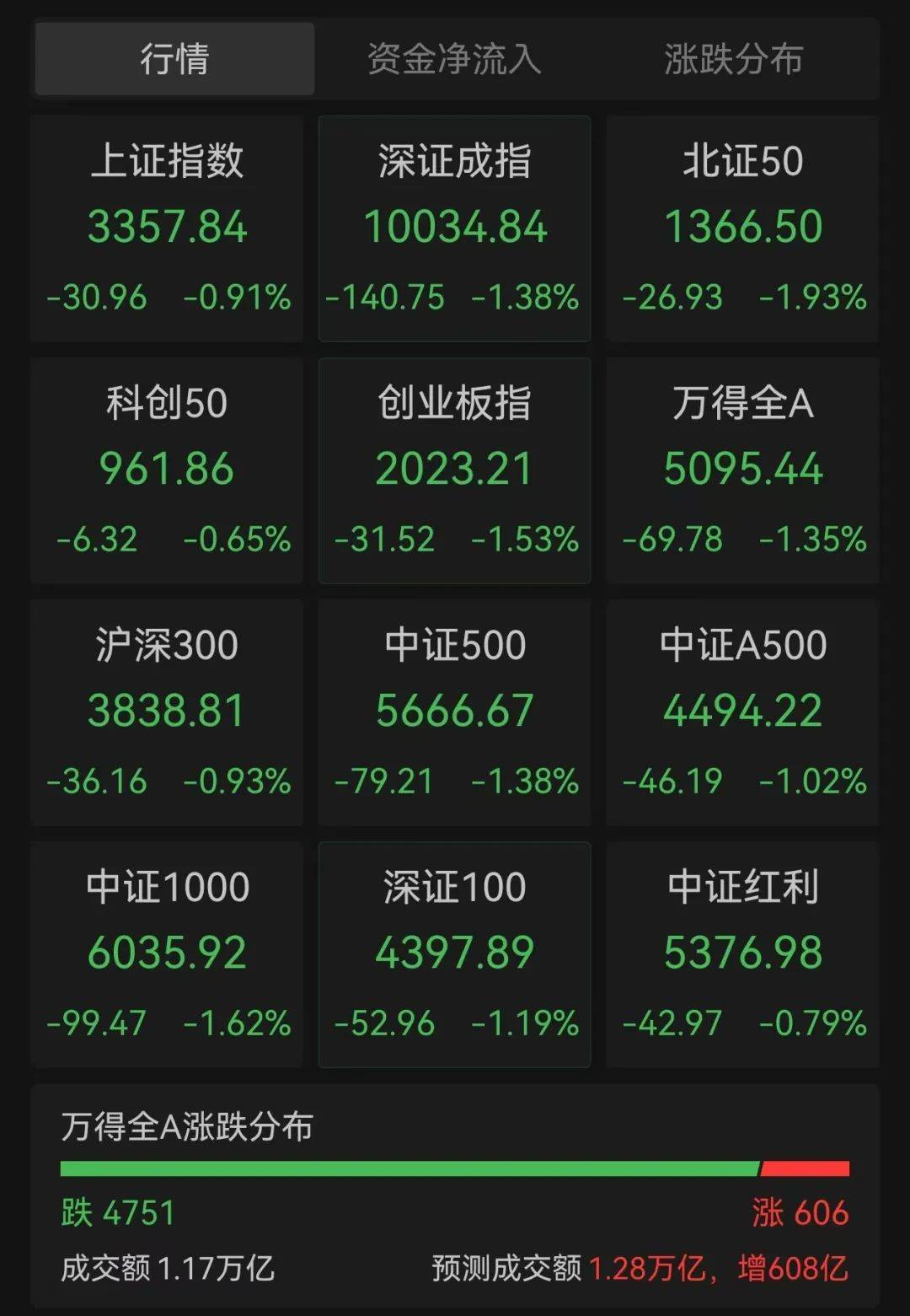View the 万得全A index details
This screenshot has height=1316, width=910.
[x=742, y=470]
